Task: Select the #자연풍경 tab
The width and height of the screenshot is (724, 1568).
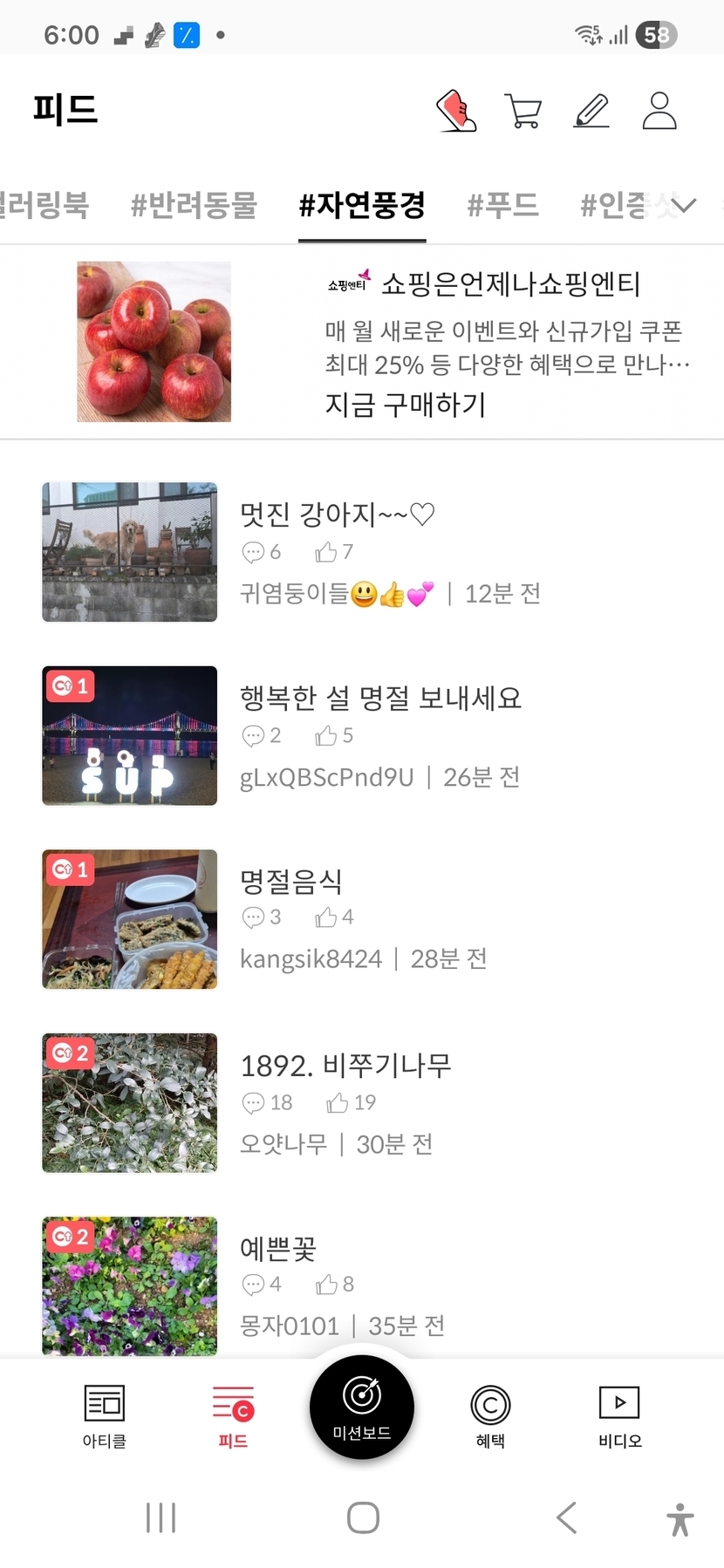Action: click(362, 205)
